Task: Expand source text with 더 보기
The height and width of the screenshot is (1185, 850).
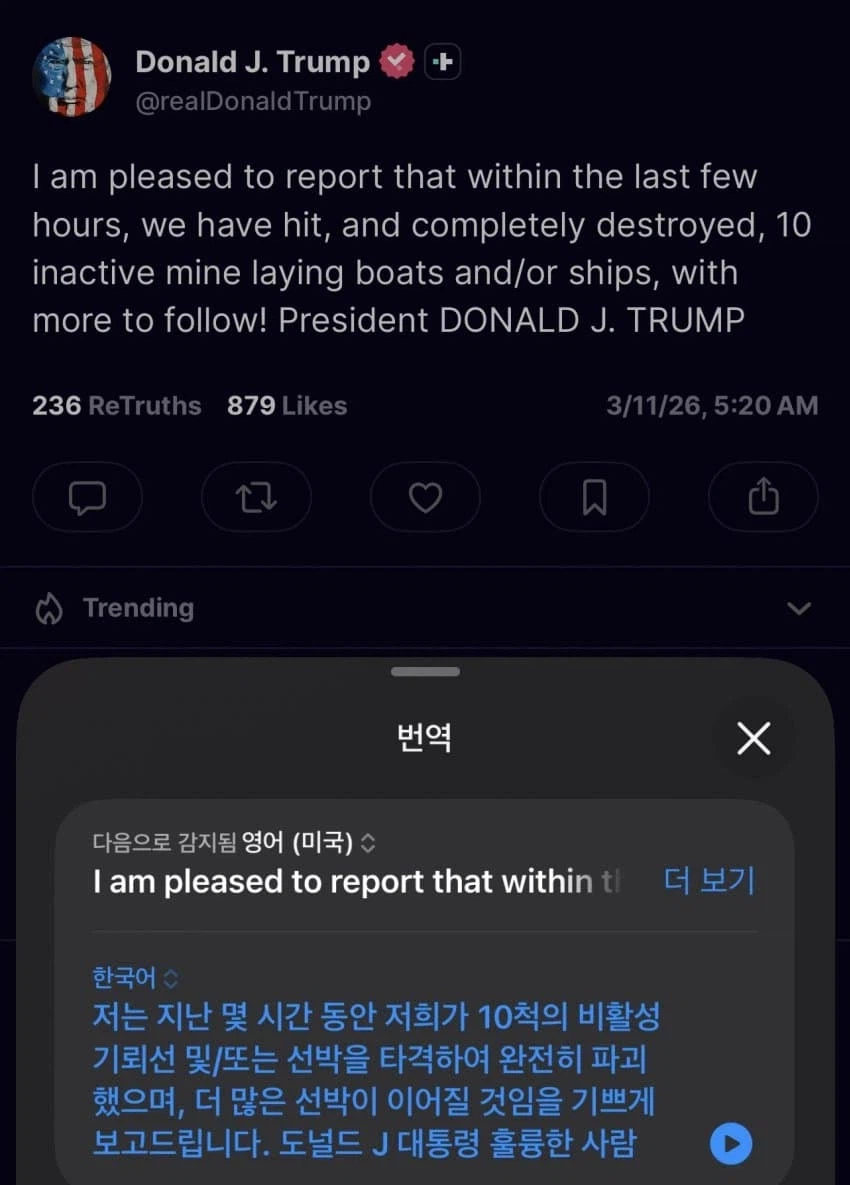Action: pos(708,881)
